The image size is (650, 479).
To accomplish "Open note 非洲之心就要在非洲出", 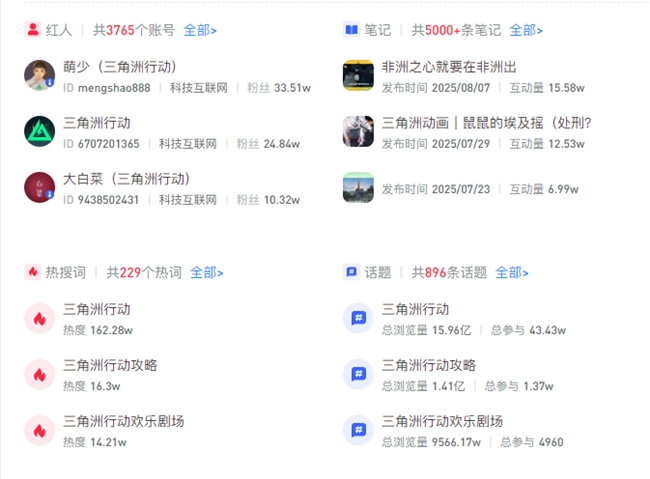I will (x=449, y=67).
